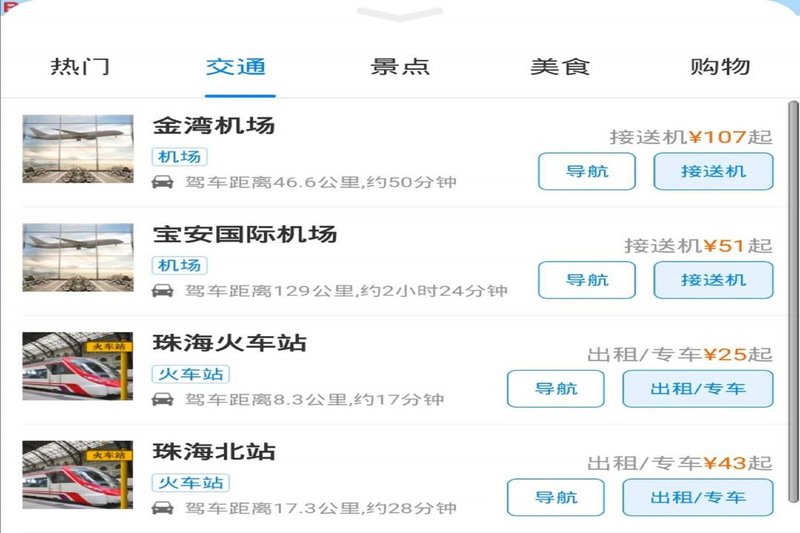The image size is (800, 533).
Task: Tap 导航 for 金湾机场
Action: (587, 171)
